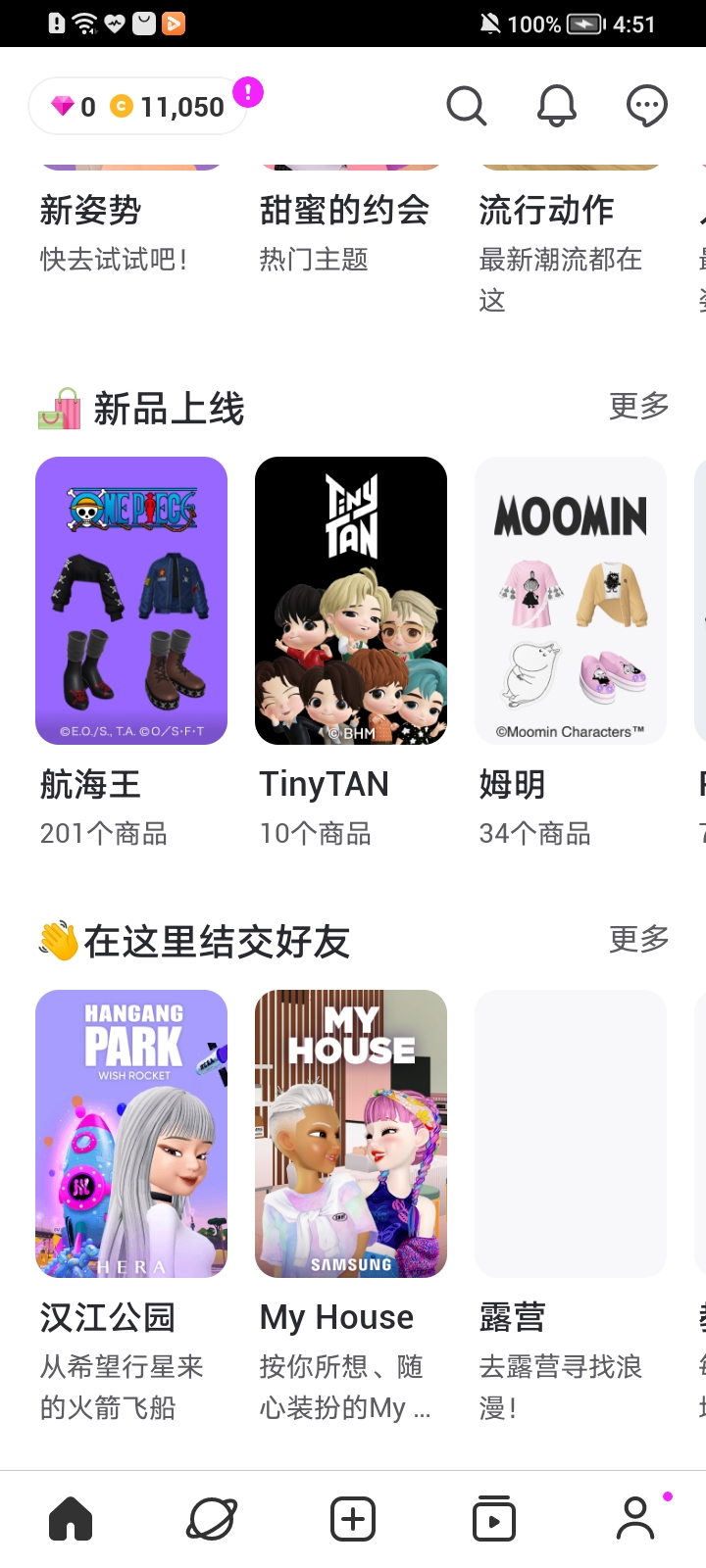Open 更多 next to 在这里结交好友
Screen dimensions: 706x1568
(637, 938)
